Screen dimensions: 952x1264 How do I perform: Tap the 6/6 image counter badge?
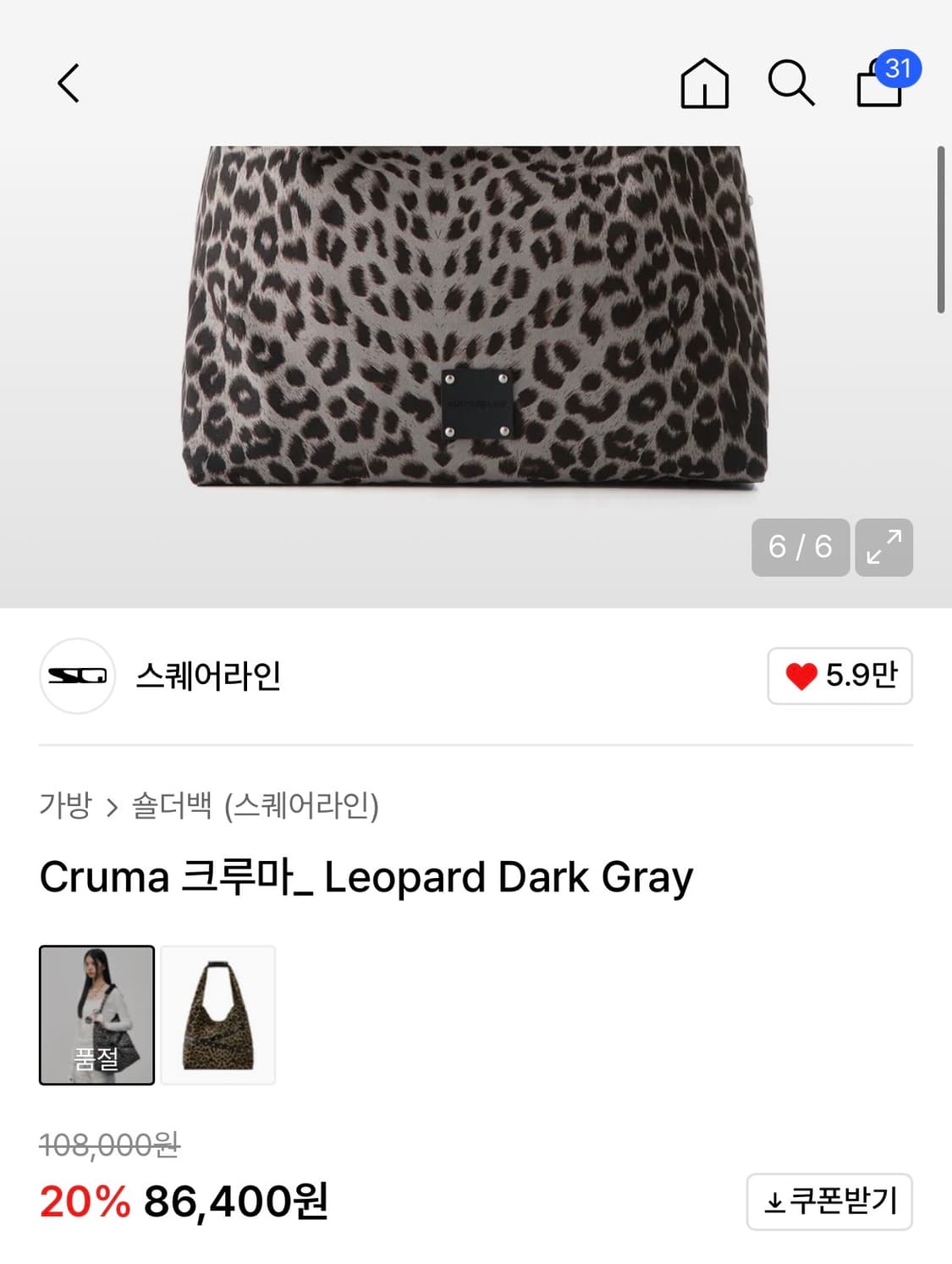(x=799, y=547)
